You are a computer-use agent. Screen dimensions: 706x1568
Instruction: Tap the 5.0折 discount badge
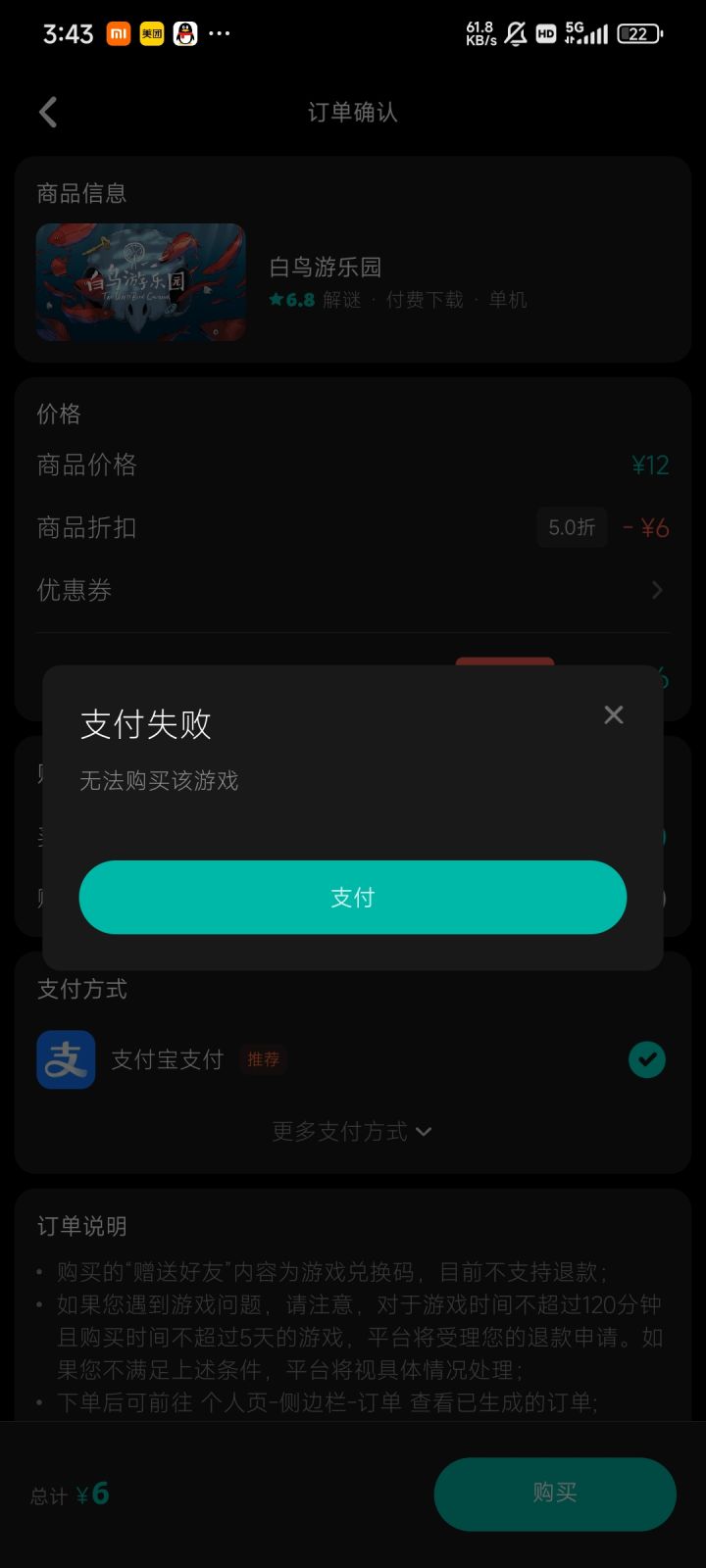pyautogui.click(x=572, y=527)
